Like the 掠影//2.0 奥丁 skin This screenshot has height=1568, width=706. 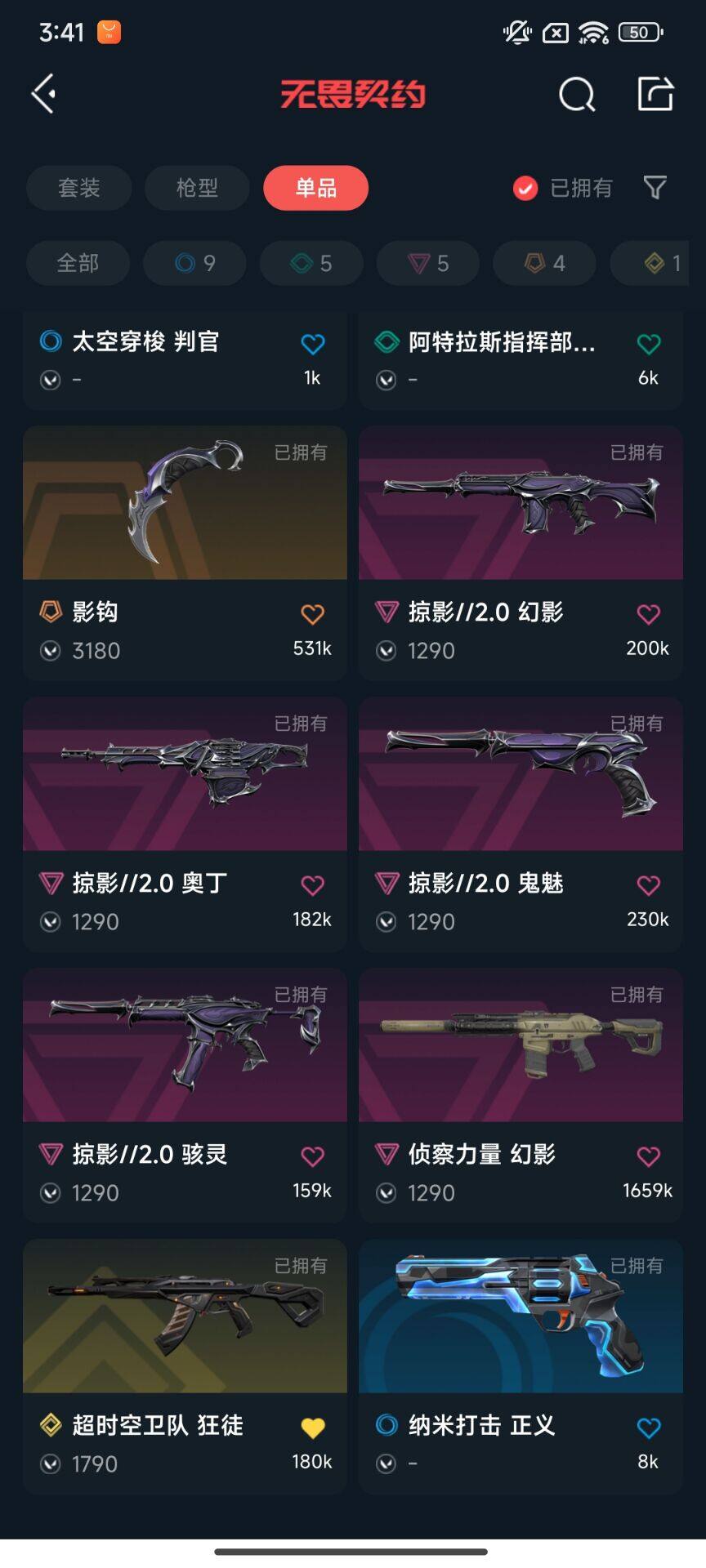point(312,885)
